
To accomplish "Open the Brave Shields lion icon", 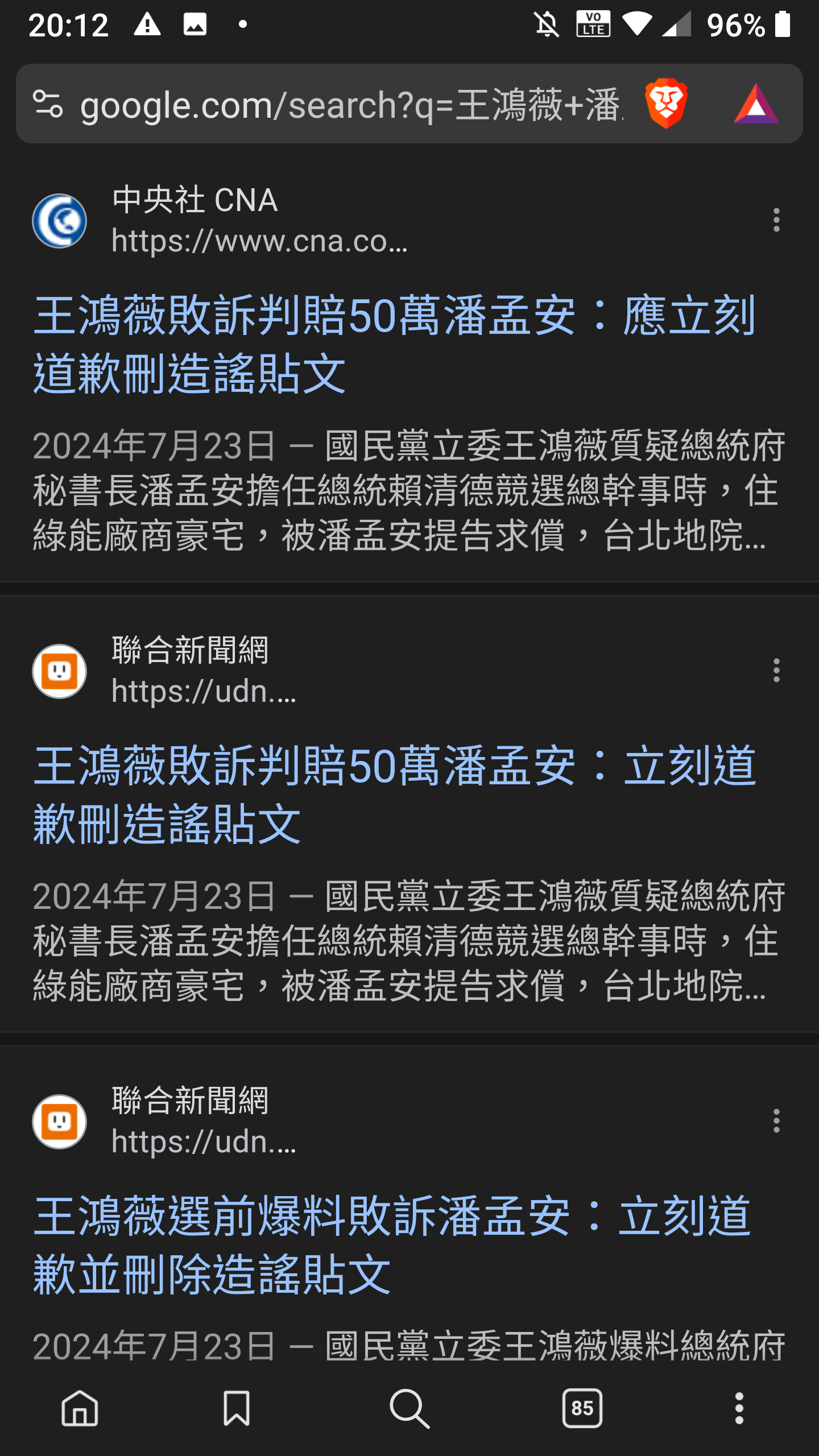I will tap(665, 104).
